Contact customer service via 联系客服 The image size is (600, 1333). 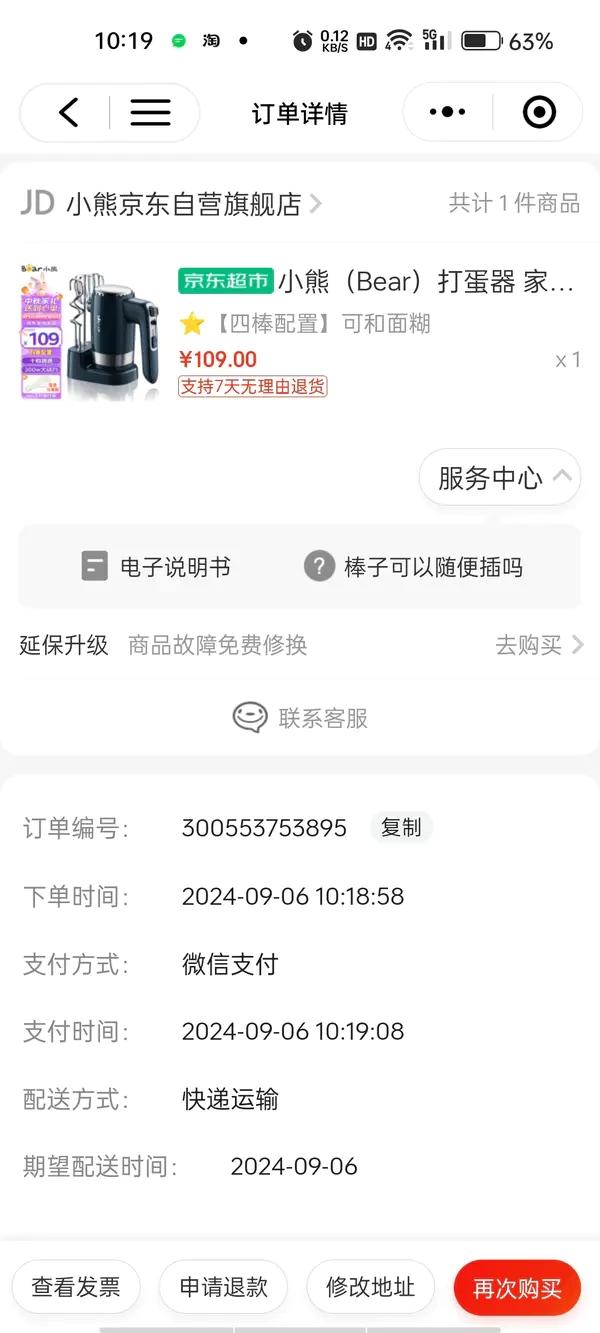(300, 718)
